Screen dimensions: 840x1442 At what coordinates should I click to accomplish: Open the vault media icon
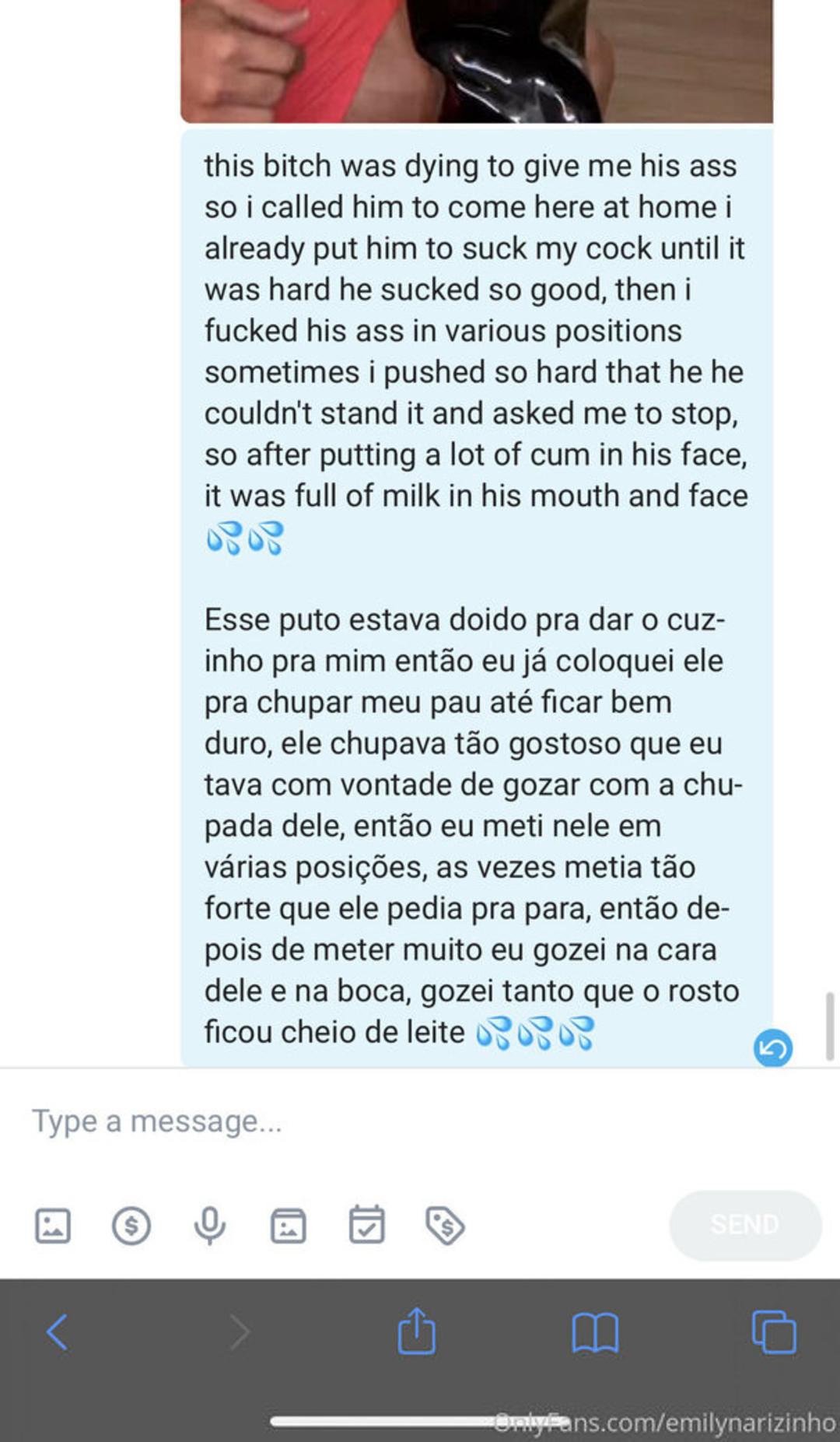(x=288, y=1226)
